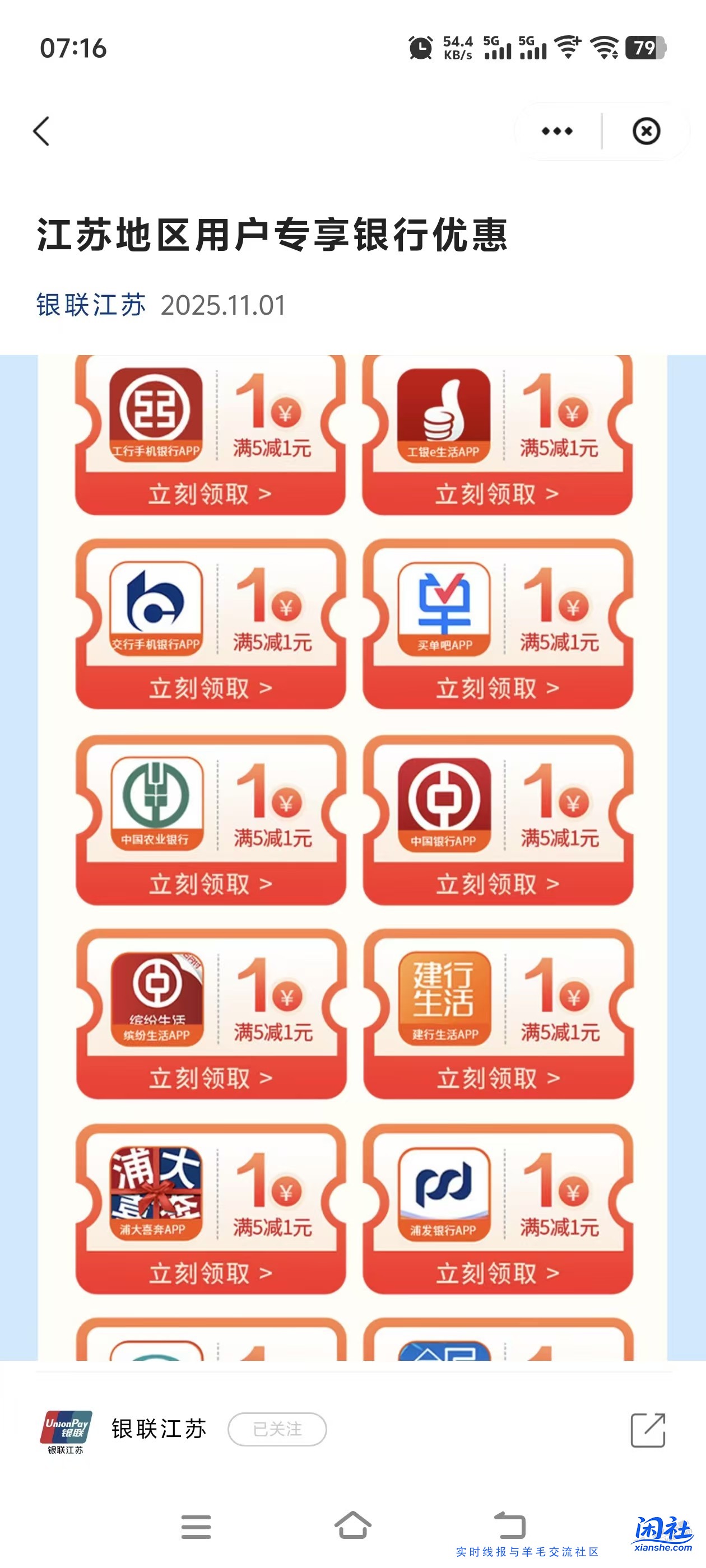Image resolution: width=706 pixels, height=1568 pixels.
Task: Toggle the 已关注 follow status
Action: tap(277, 1430)
